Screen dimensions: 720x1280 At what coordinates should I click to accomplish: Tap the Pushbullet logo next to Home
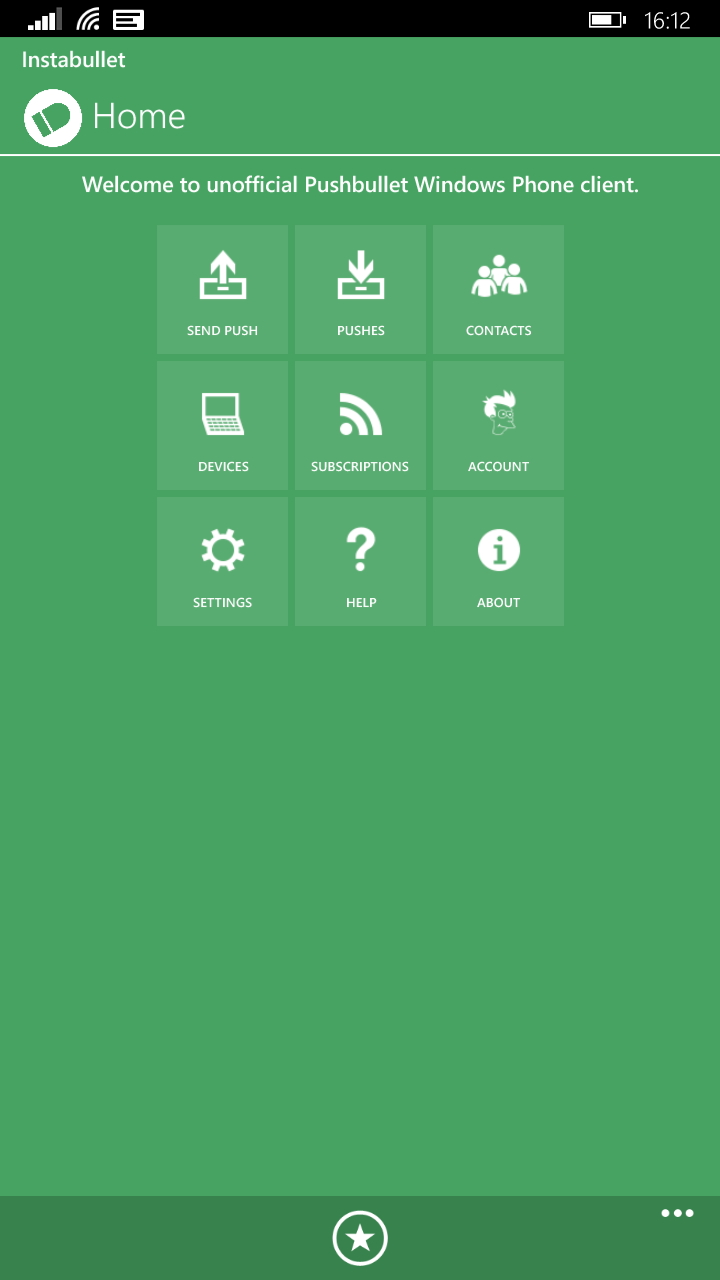[52, 117]
